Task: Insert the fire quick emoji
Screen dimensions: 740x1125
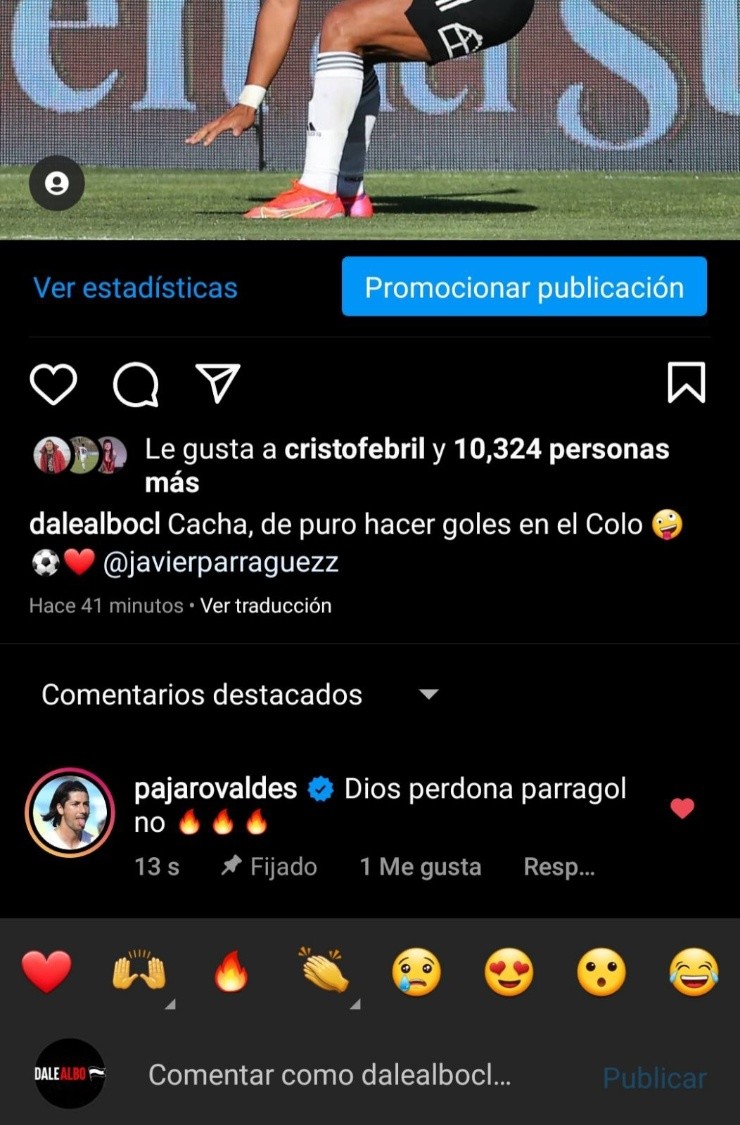Action: (x=230, y=972)
